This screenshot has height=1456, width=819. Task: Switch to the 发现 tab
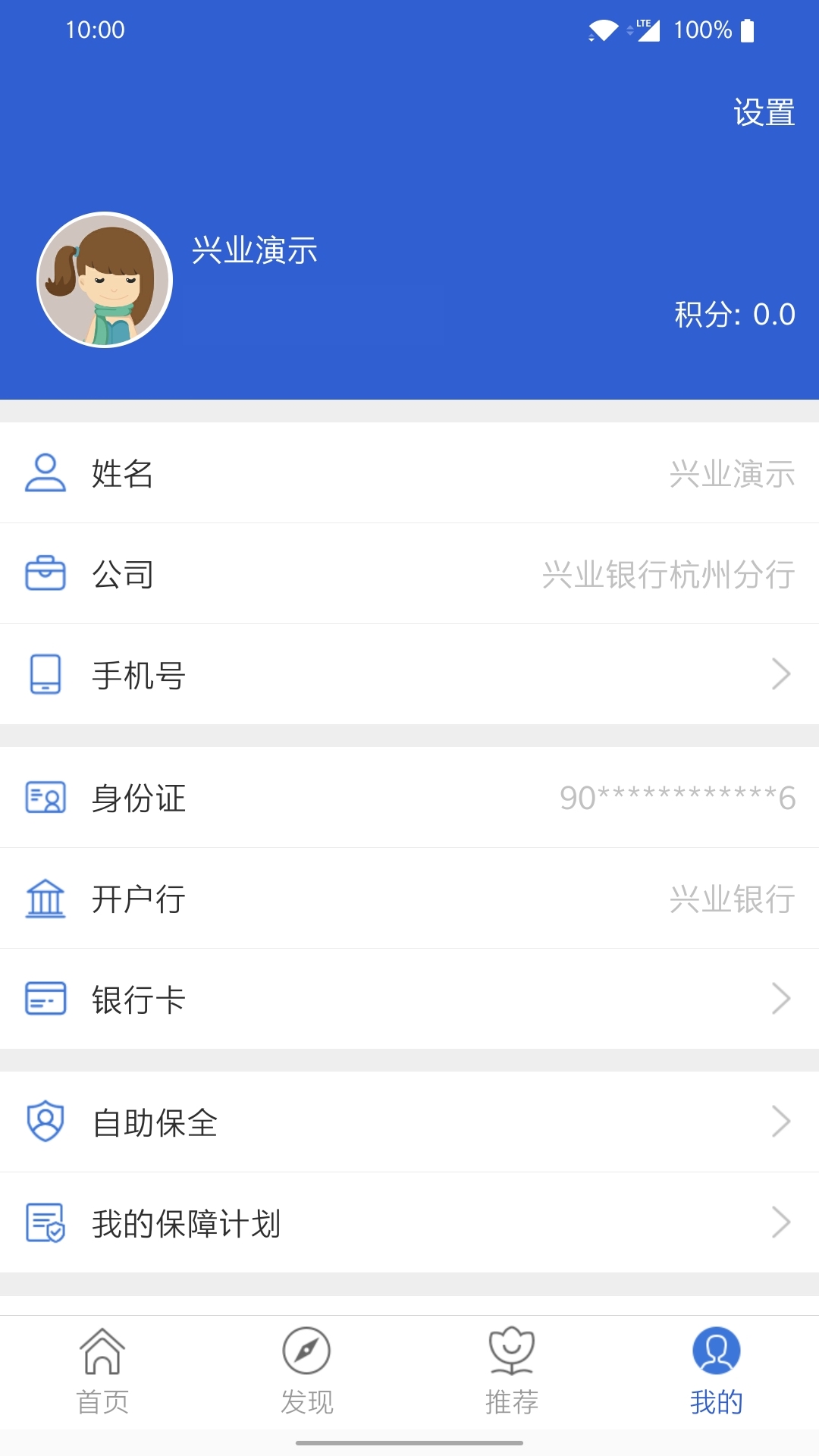[x=307, y=1372]
